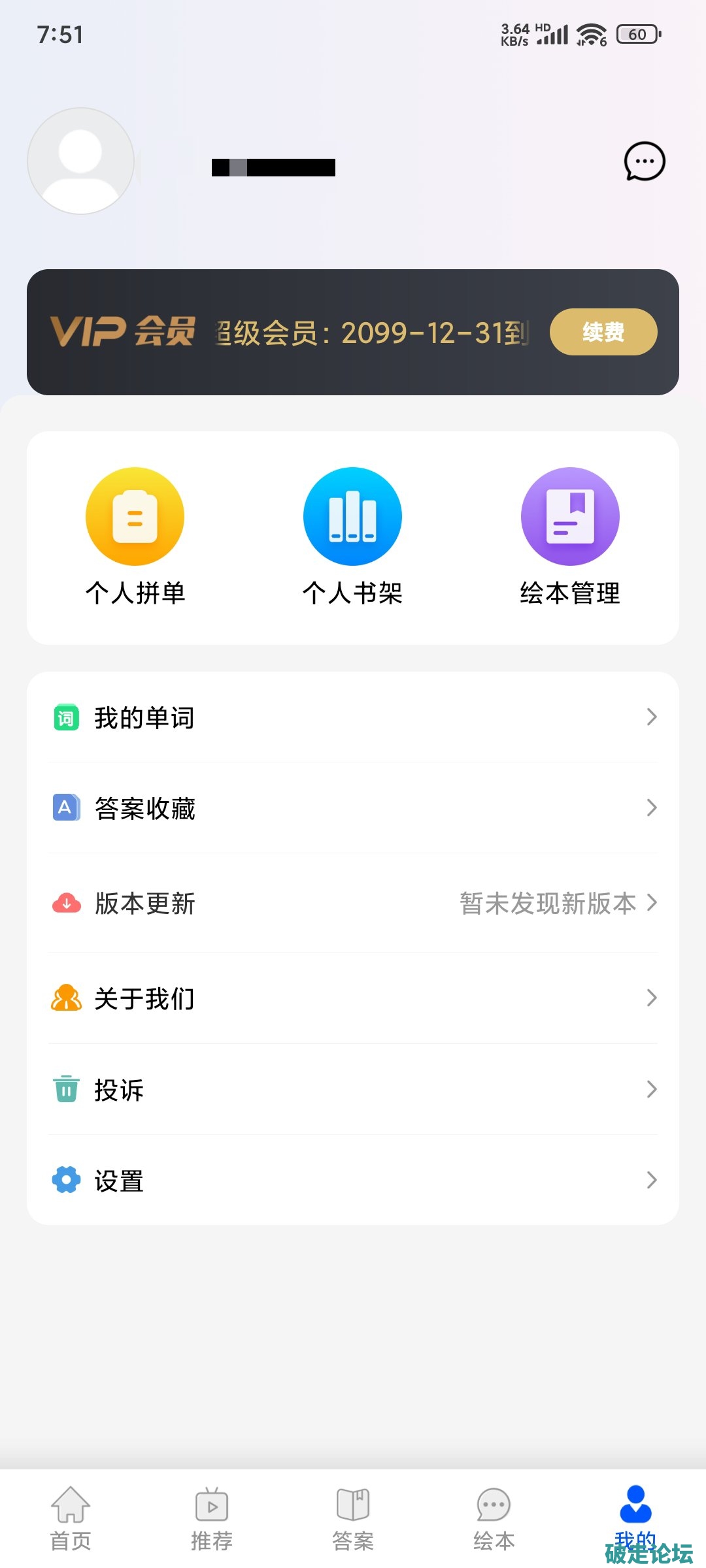This screenshot has width=706, height=1568.
Task: Switch to the 推荐 tab
Action: point(212,1518)
